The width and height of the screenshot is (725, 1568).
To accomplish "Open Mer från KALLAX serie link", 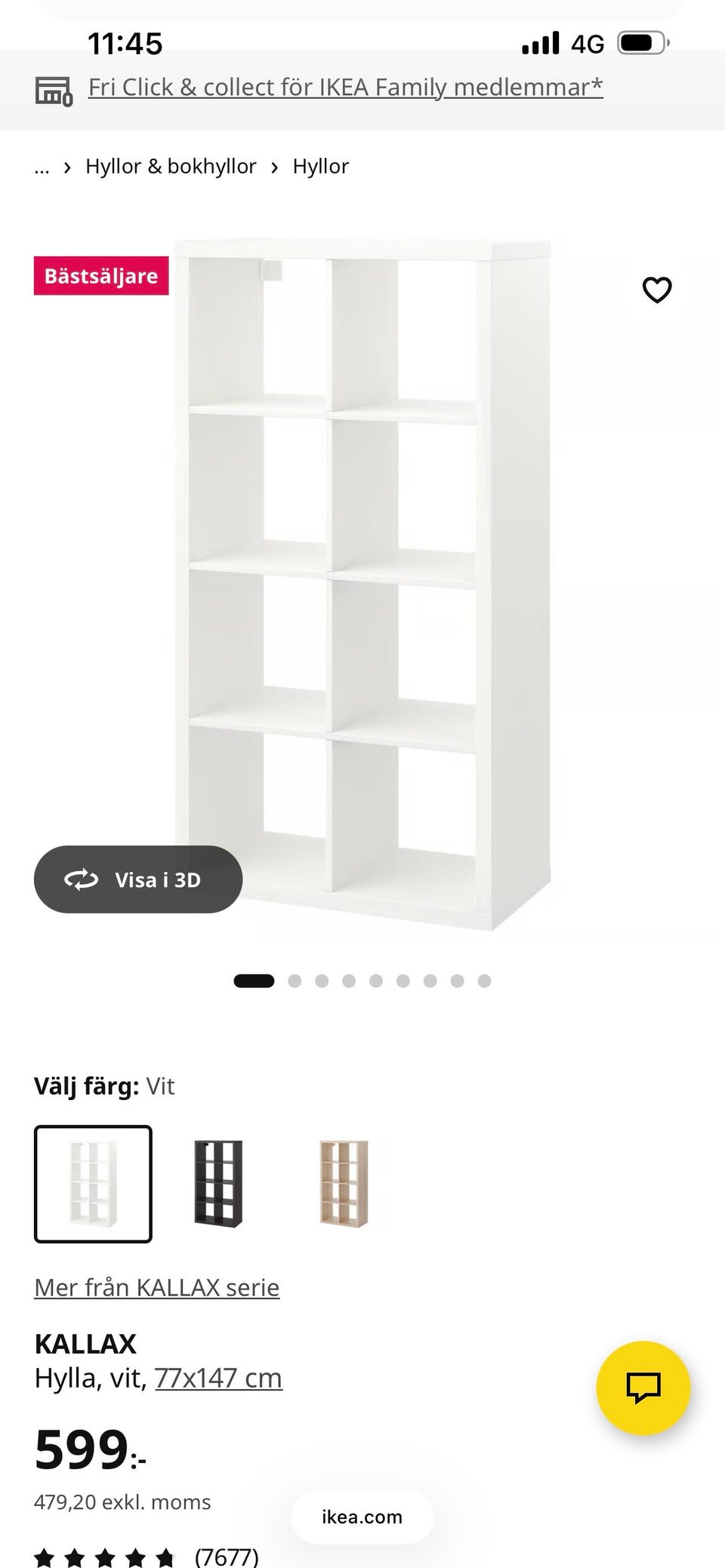I will (156, 1287).
